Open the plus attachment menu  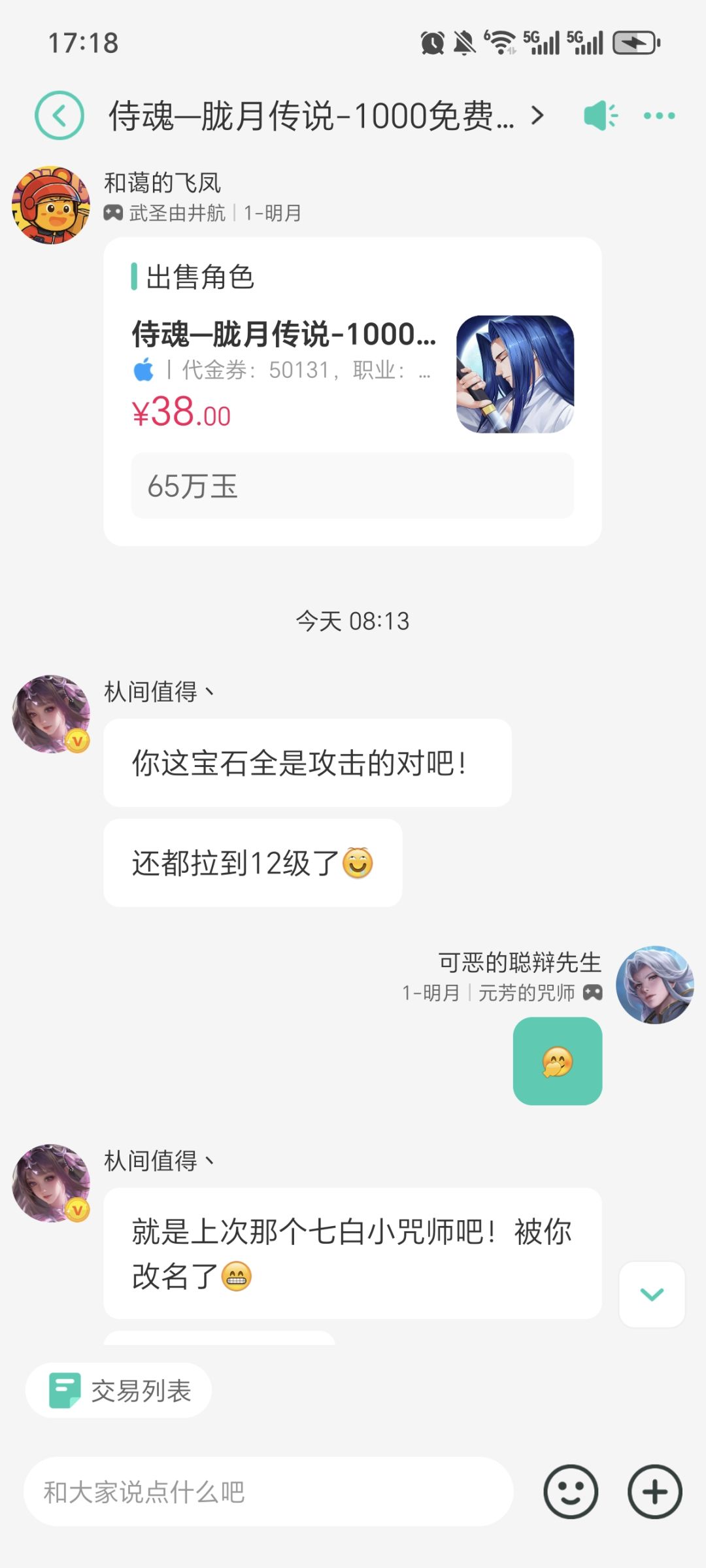pos(655,1491)
